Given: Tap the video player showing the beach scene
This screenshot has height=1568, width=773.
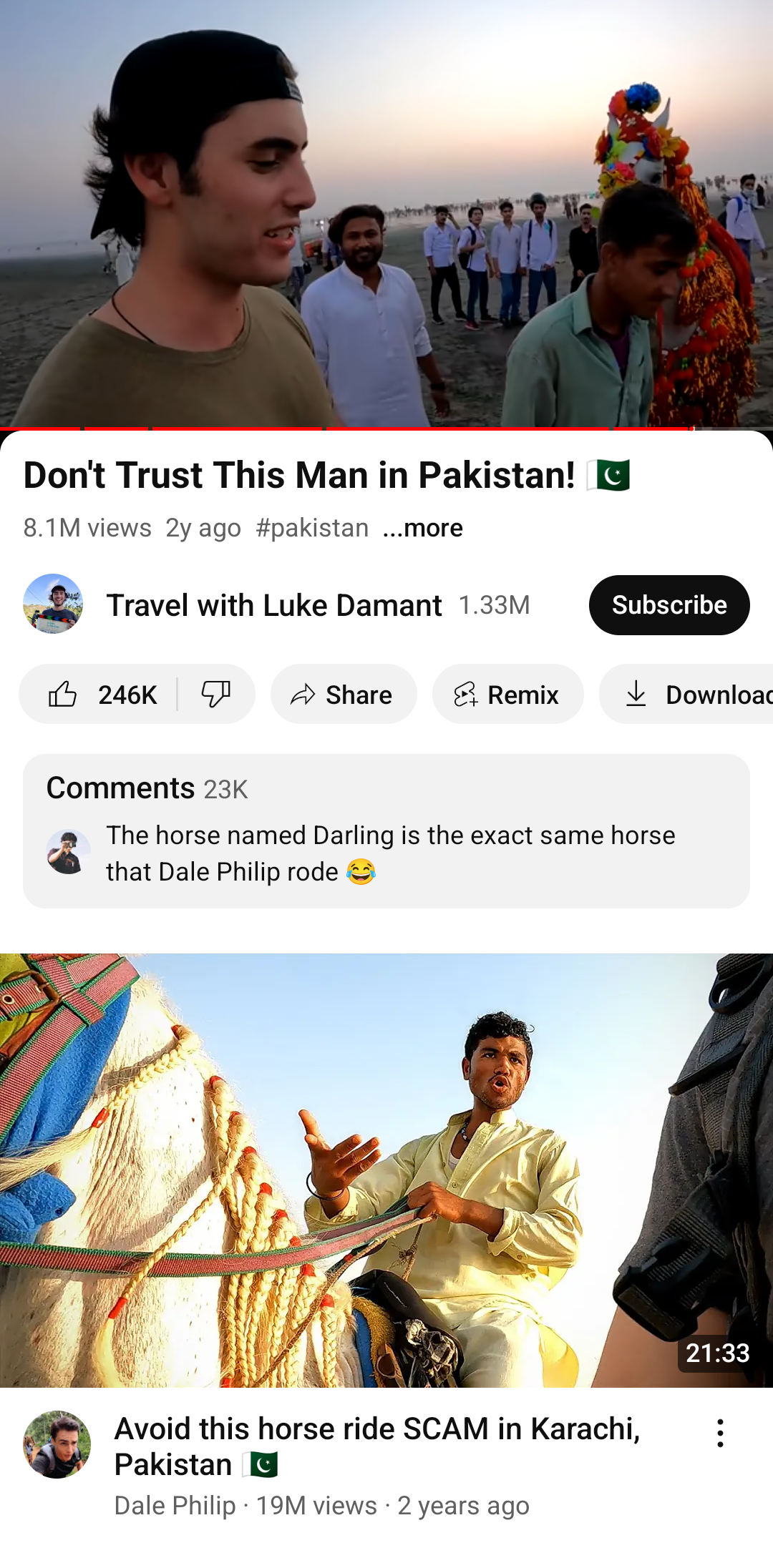Looking at the screenshot, I should 386,213.
